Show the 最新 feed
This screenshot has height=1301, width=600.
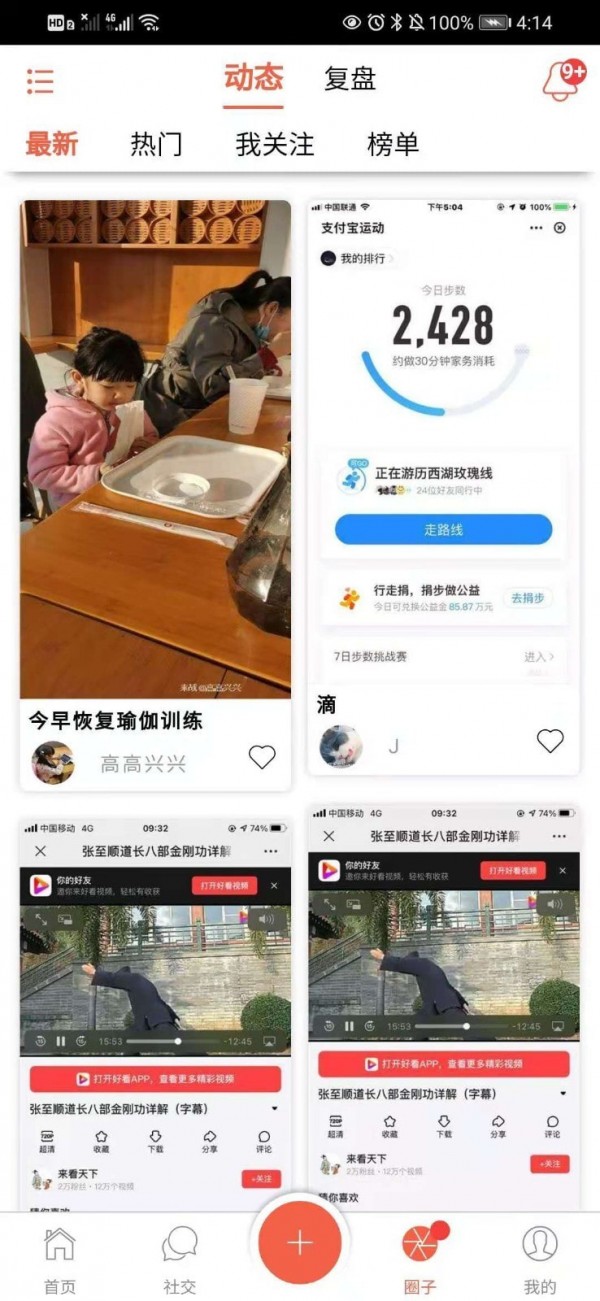pyautogui.click(x=51, y=144)
